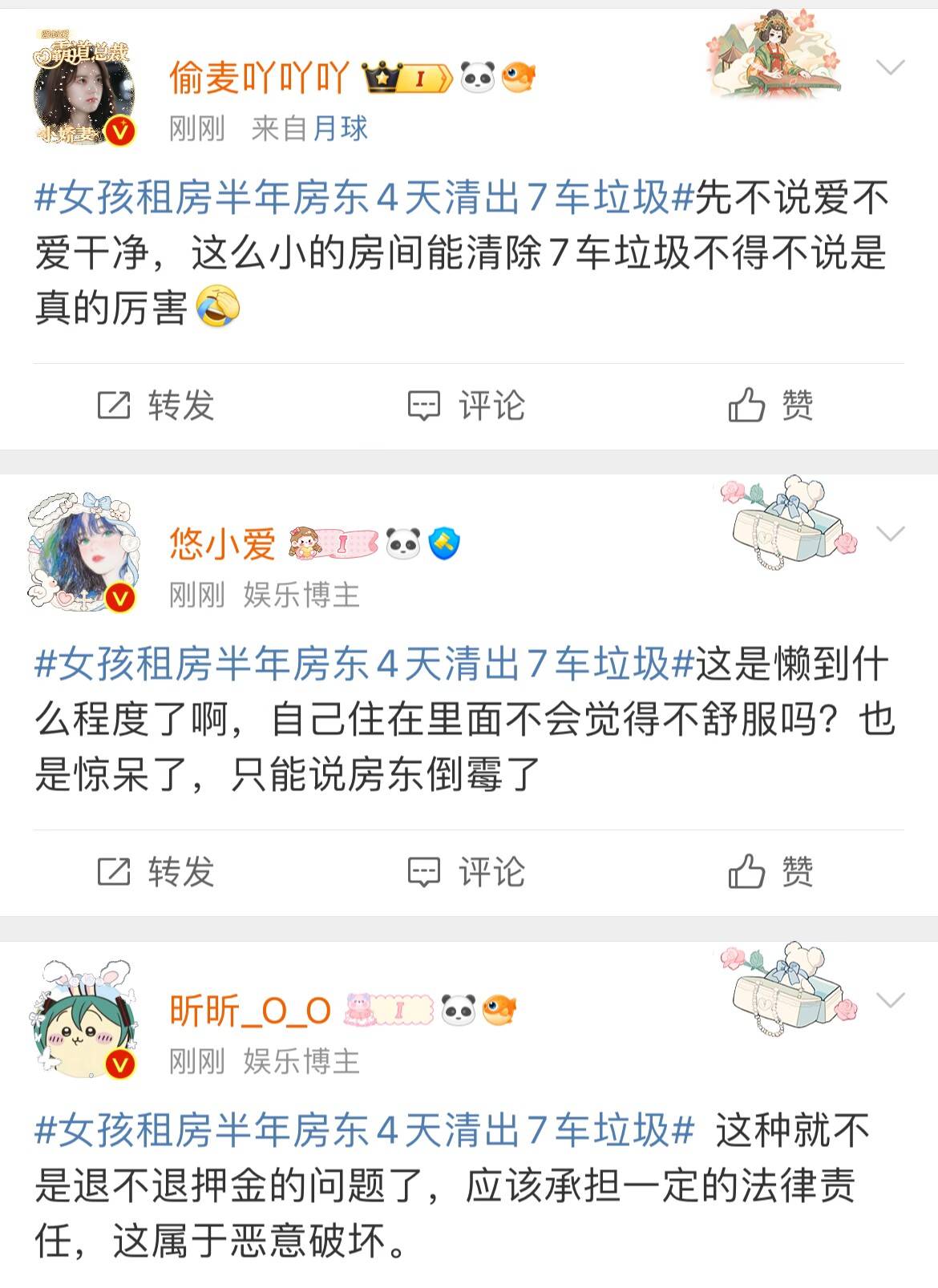938x1288 pixels.
Task: Comment on 偷麦吖吖吖's post
Action: pyautogui.click(x=467, y=406)
